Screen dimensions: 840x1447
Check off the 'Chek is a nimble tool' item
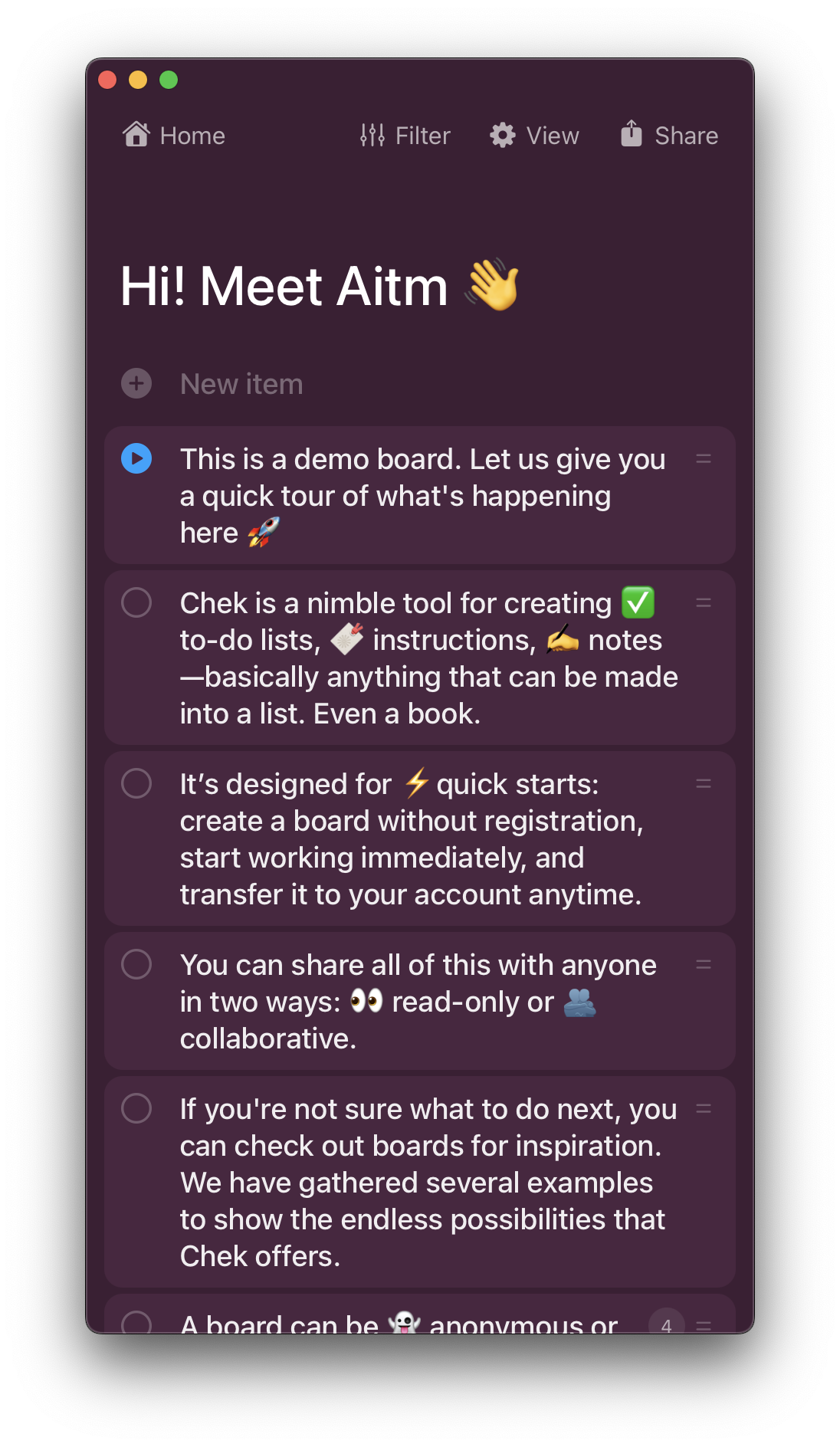[x=136, y=603]
